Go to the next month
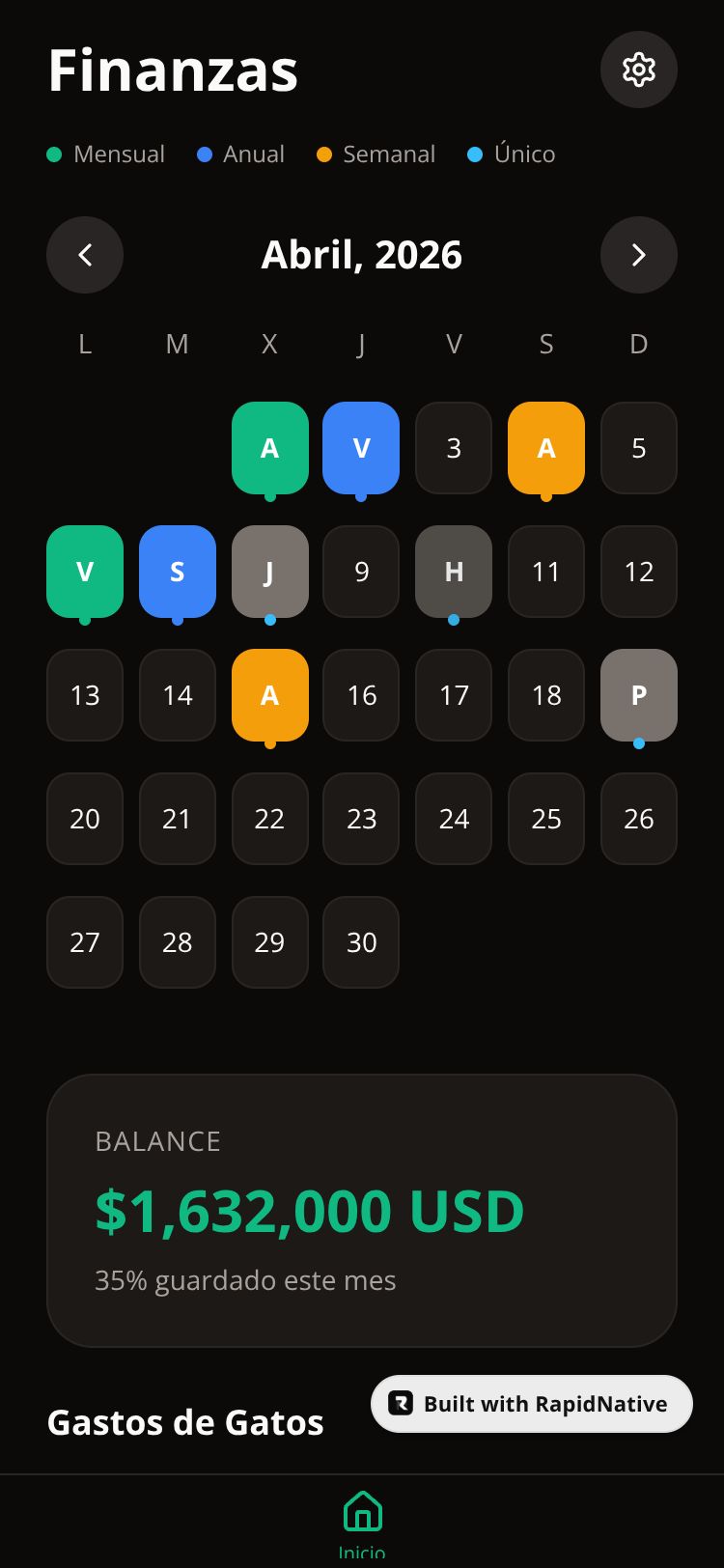Image resolution: width=724 pixels, height=1568 pixels. [638, 255]
